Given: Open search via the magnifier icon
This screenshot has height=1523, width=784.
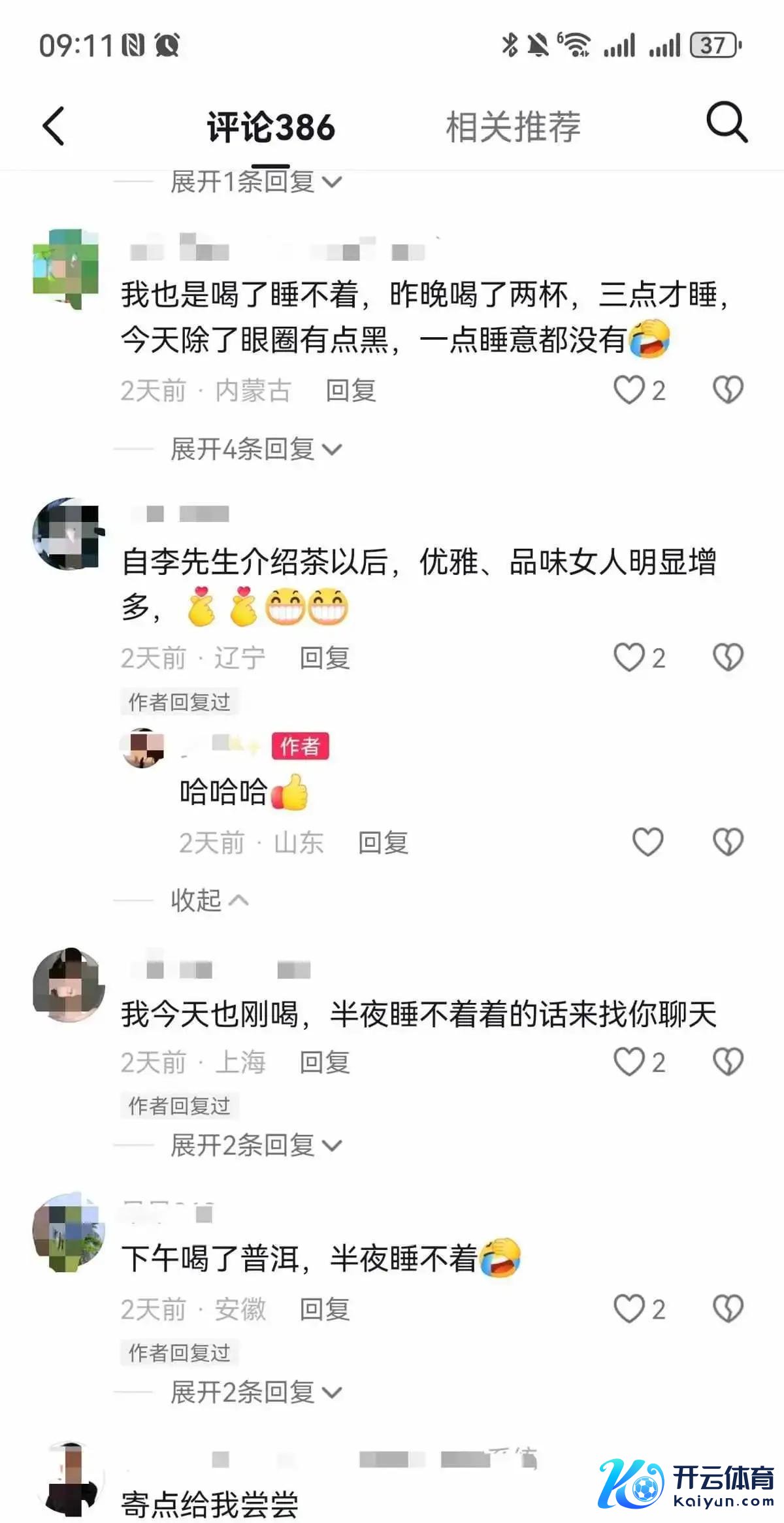Looking at the screenshot, I should pos(727,122).
